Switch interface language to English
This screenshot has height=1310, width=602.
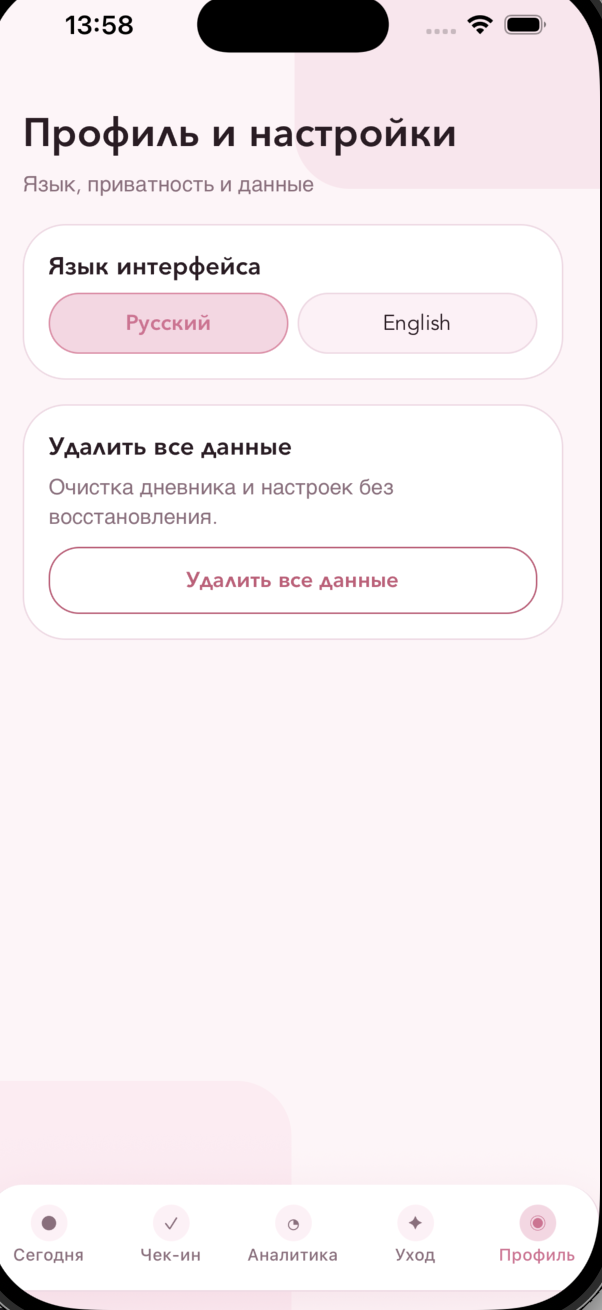click(x=417, y=323)
